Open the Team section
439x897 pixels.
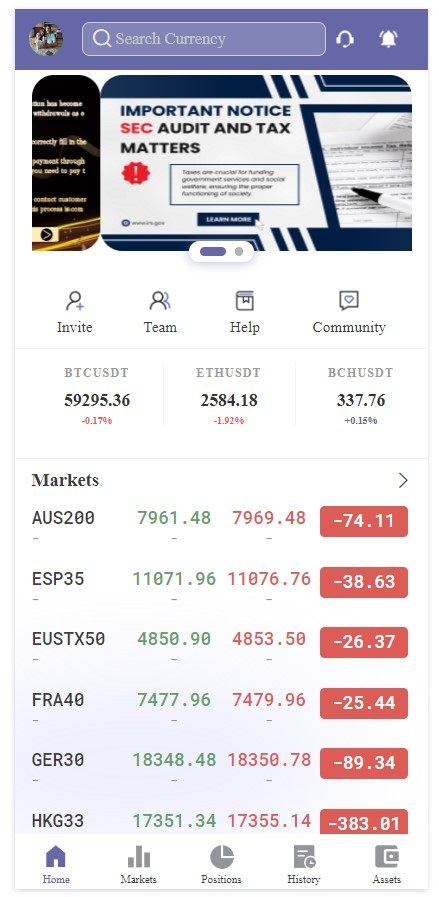(160, 312)
